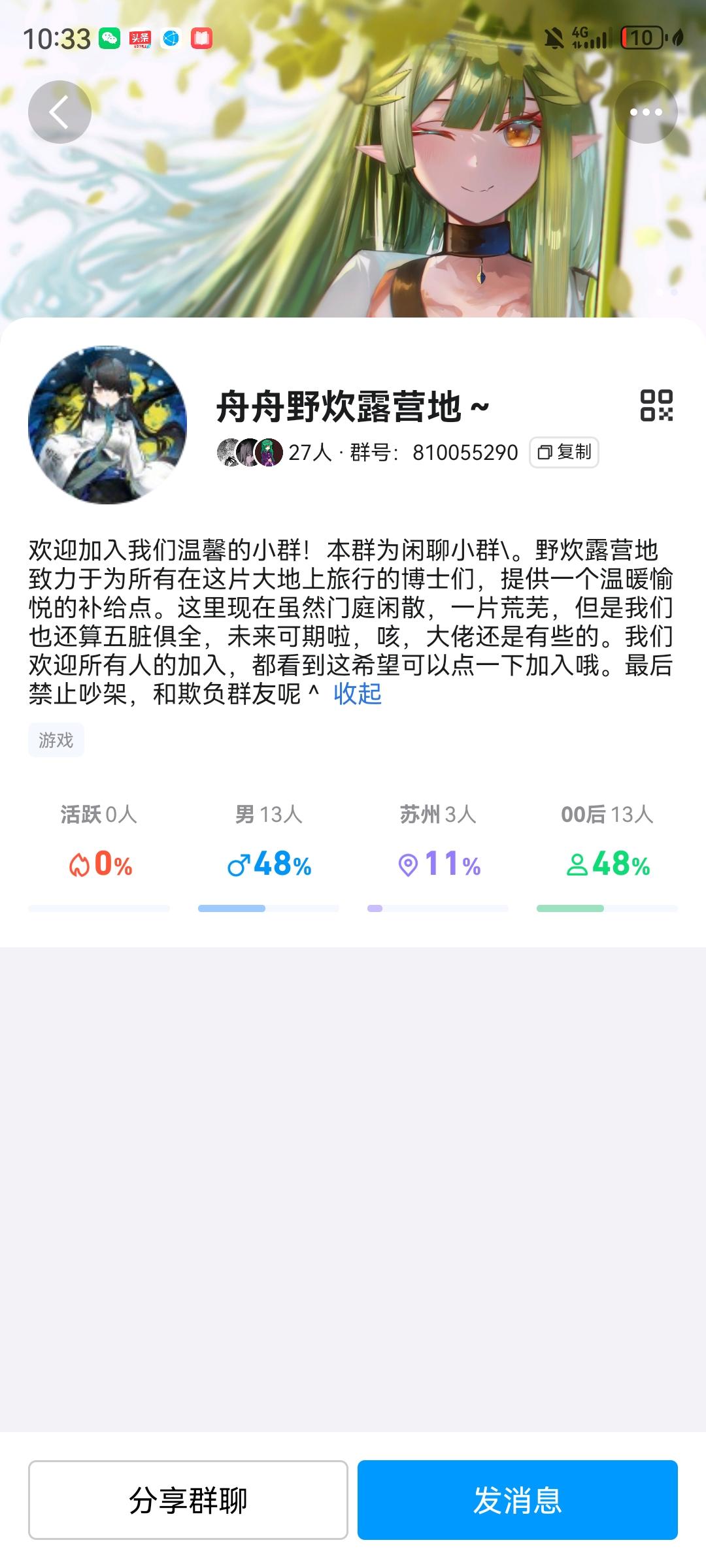Open the 舟舟野炊露营地 group avatar

coord(109,425)
